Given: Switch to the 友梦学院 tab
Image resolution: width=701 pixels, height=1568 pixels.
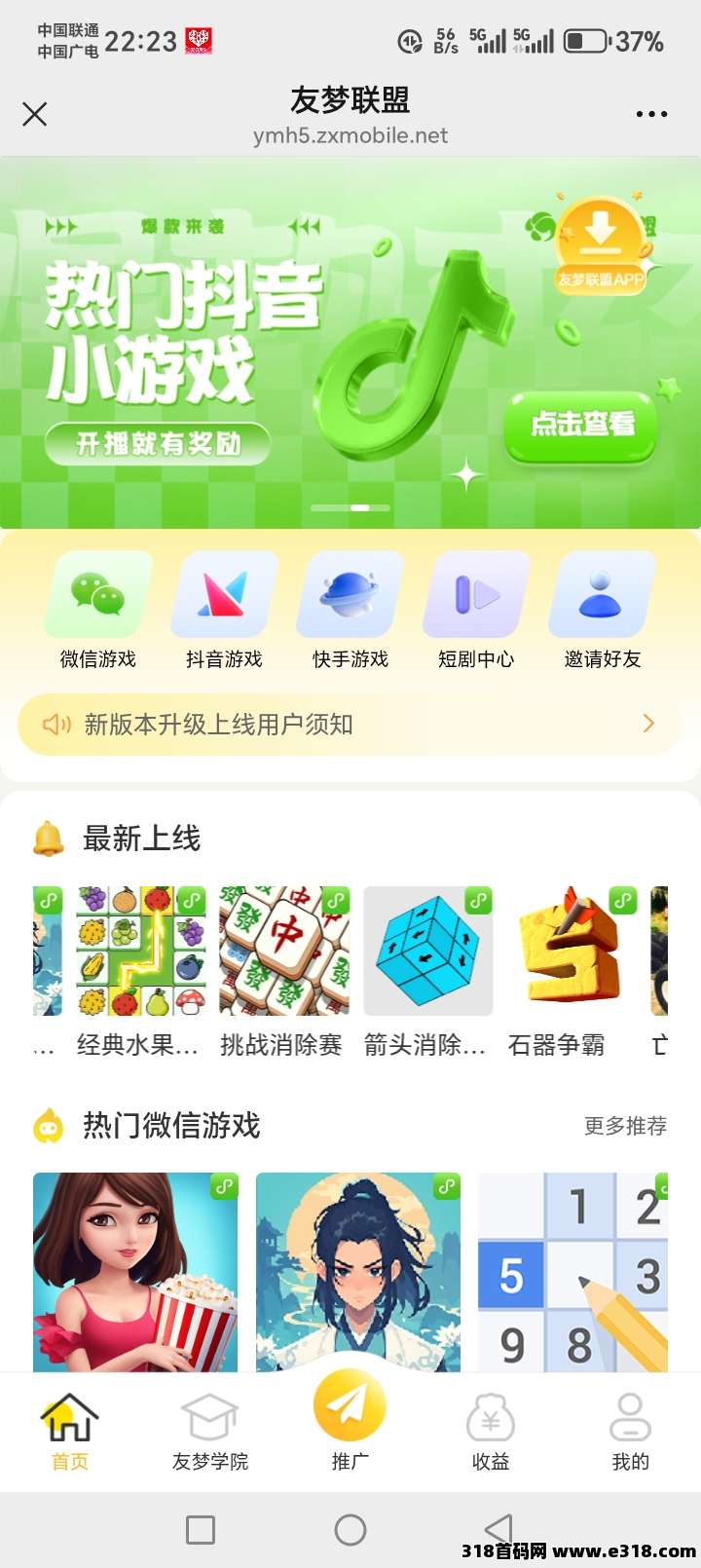Looking at the screenshot, I should (210, 1430).
